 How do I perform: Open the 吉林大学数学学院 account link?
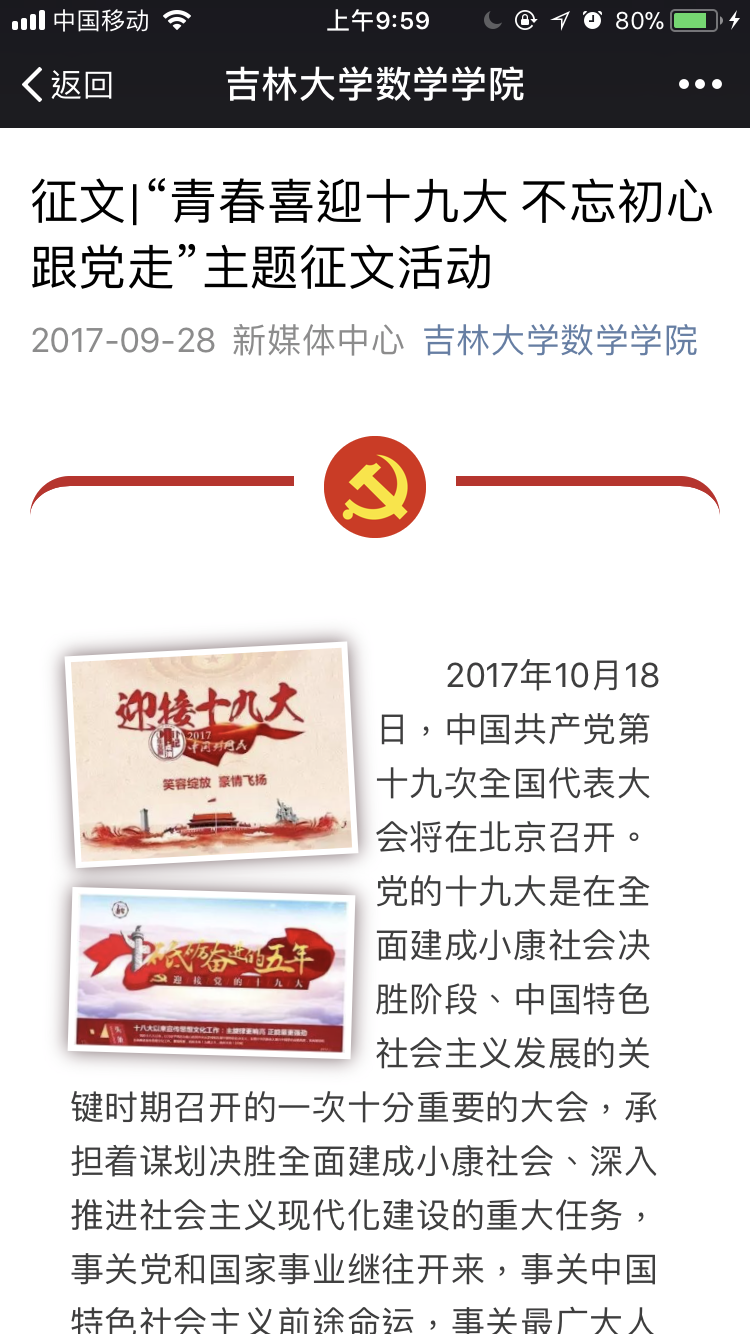point(560,341)
